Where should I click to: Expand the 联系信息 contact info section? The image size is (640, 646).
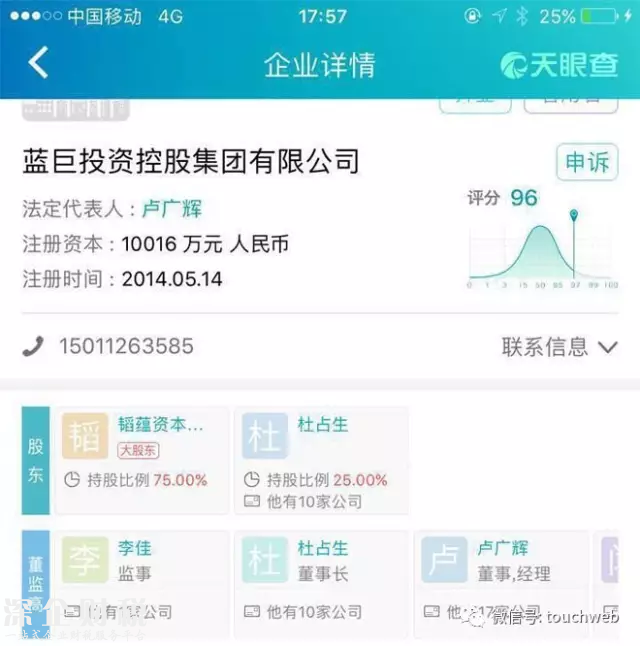(x=559, y=347)
